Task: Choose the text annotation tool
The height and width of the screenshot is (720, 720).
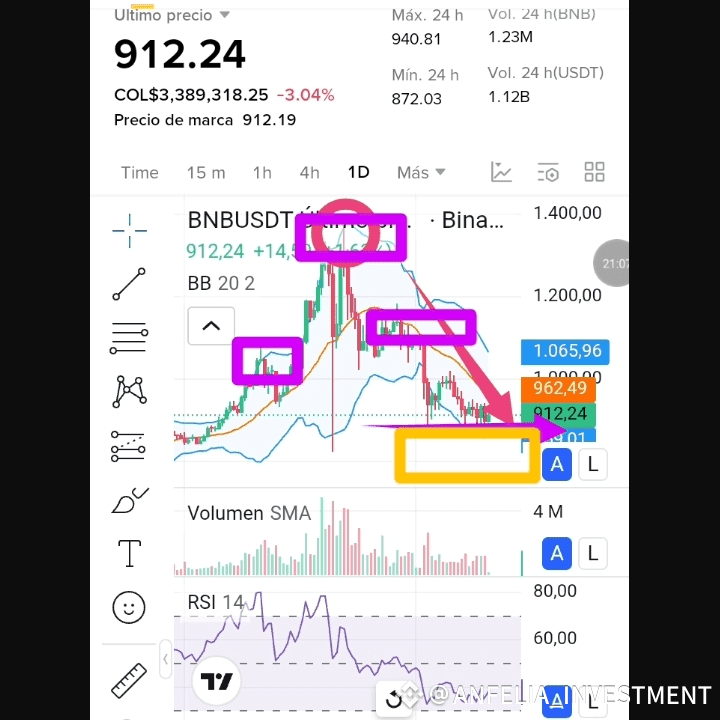Action: click(129, 553)
